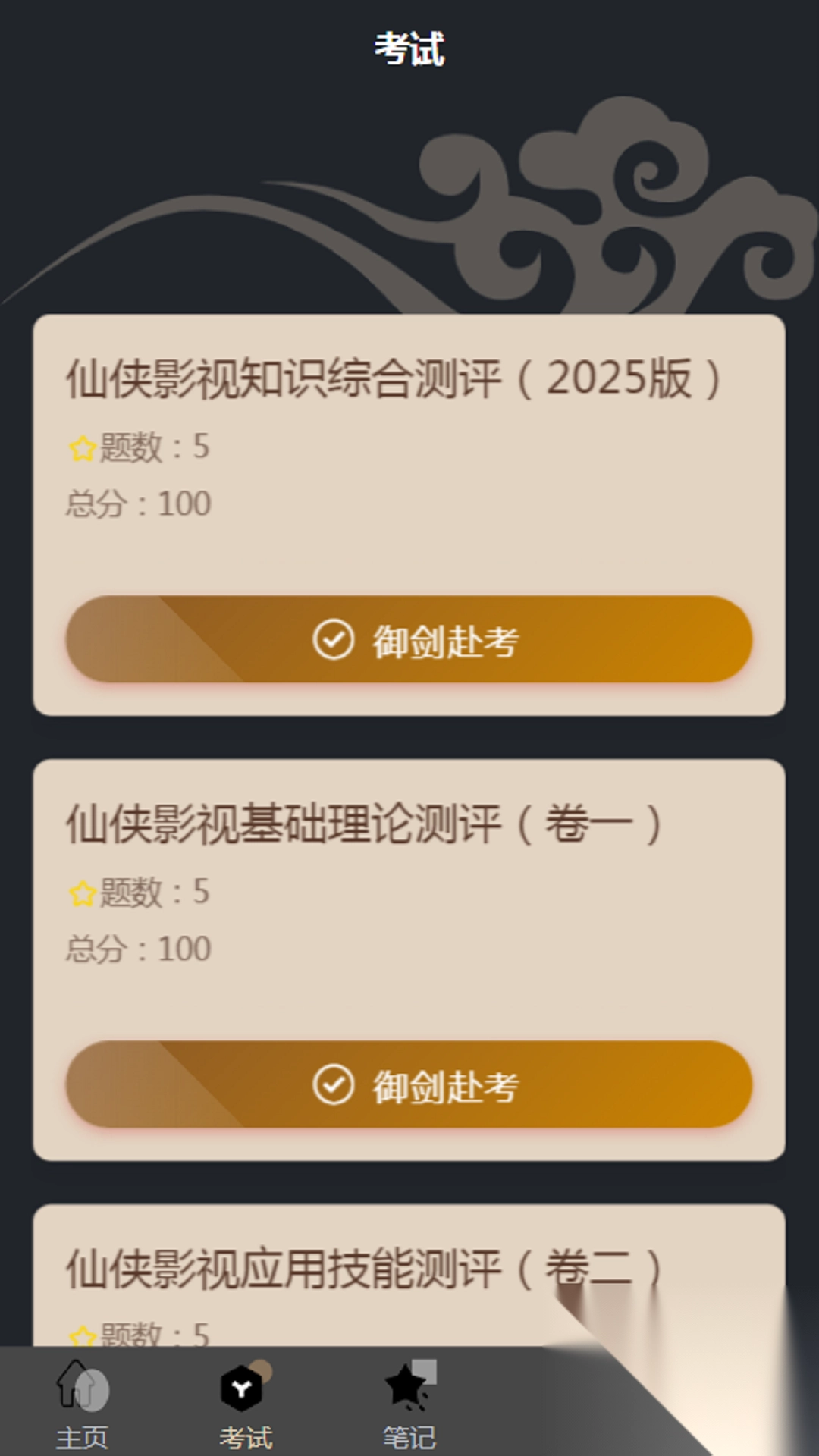
Task: Open the 仙侠影视知识综合测评（2025版）exam card
Action: tap(409, 379)
